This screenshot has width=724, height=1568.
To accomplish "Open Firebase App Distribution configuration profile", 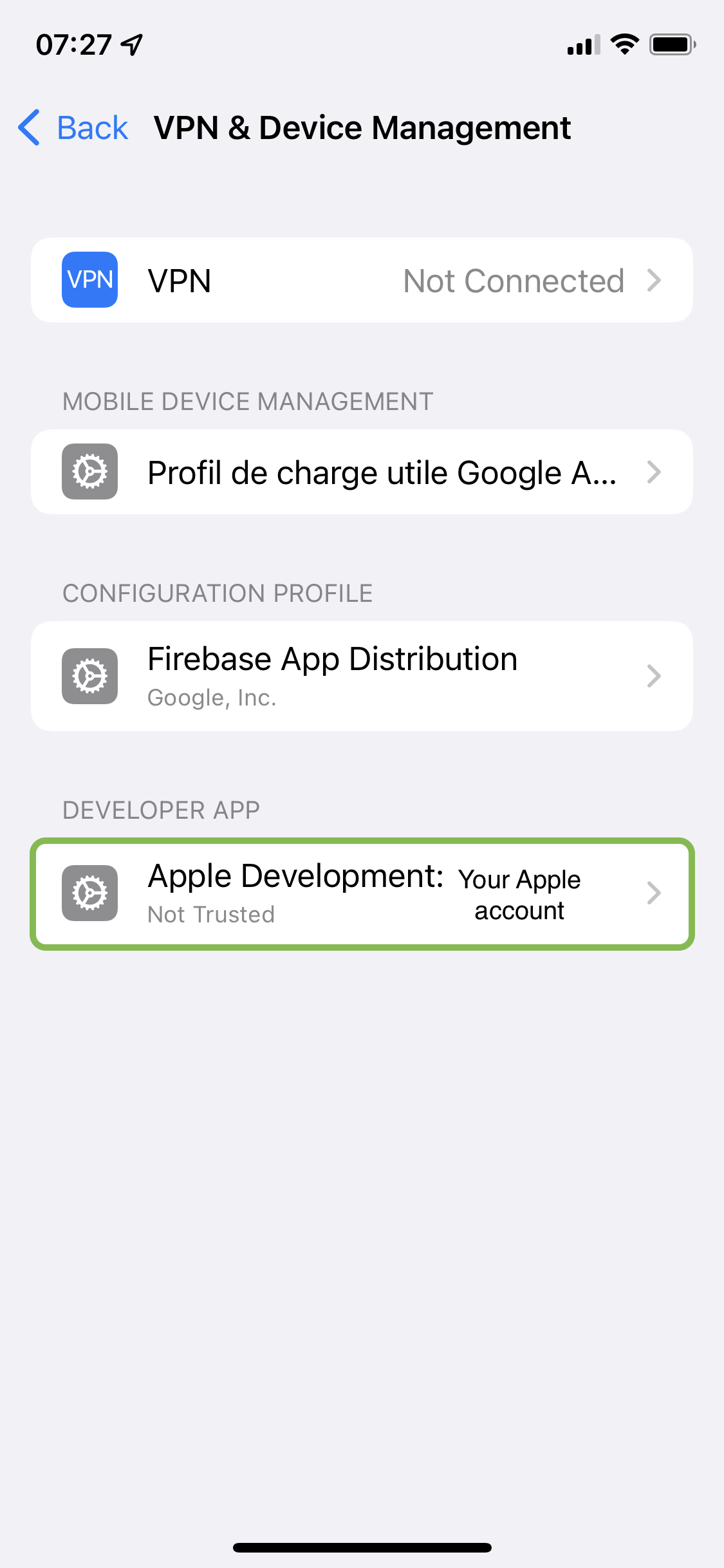I will coord(362,676).
